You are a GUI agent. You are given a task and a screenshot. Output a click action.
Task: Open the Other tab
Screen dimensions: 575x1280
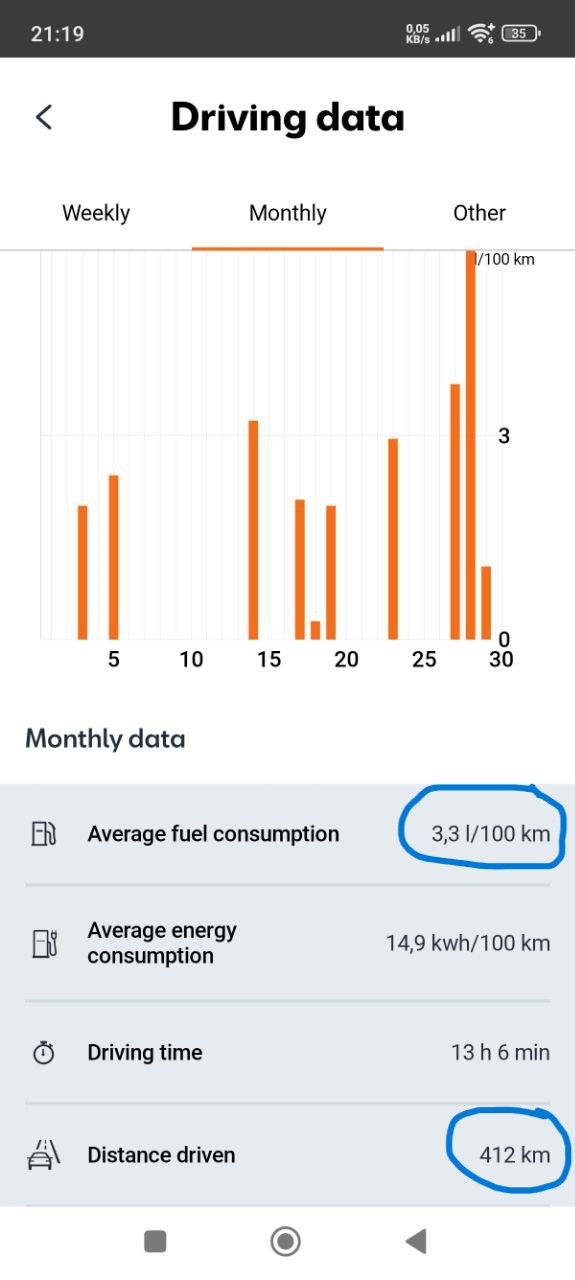pos(479,213)
